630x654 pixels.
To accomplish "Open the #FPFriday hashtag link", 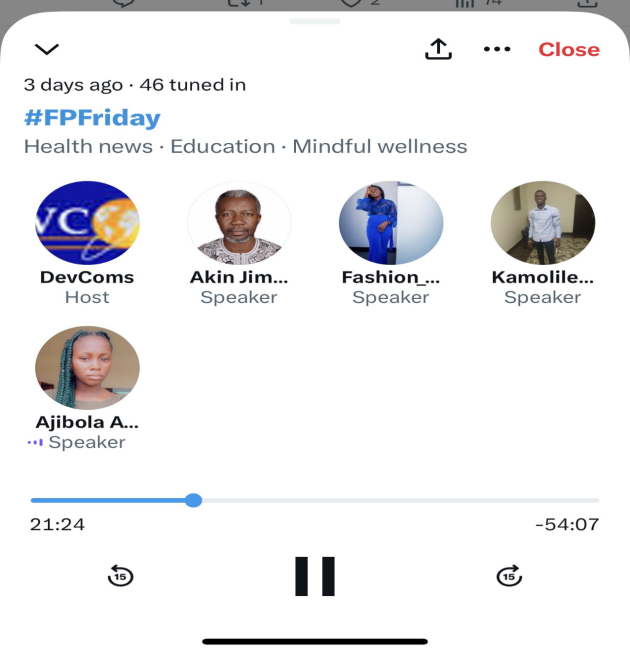I will pos(92,118).
